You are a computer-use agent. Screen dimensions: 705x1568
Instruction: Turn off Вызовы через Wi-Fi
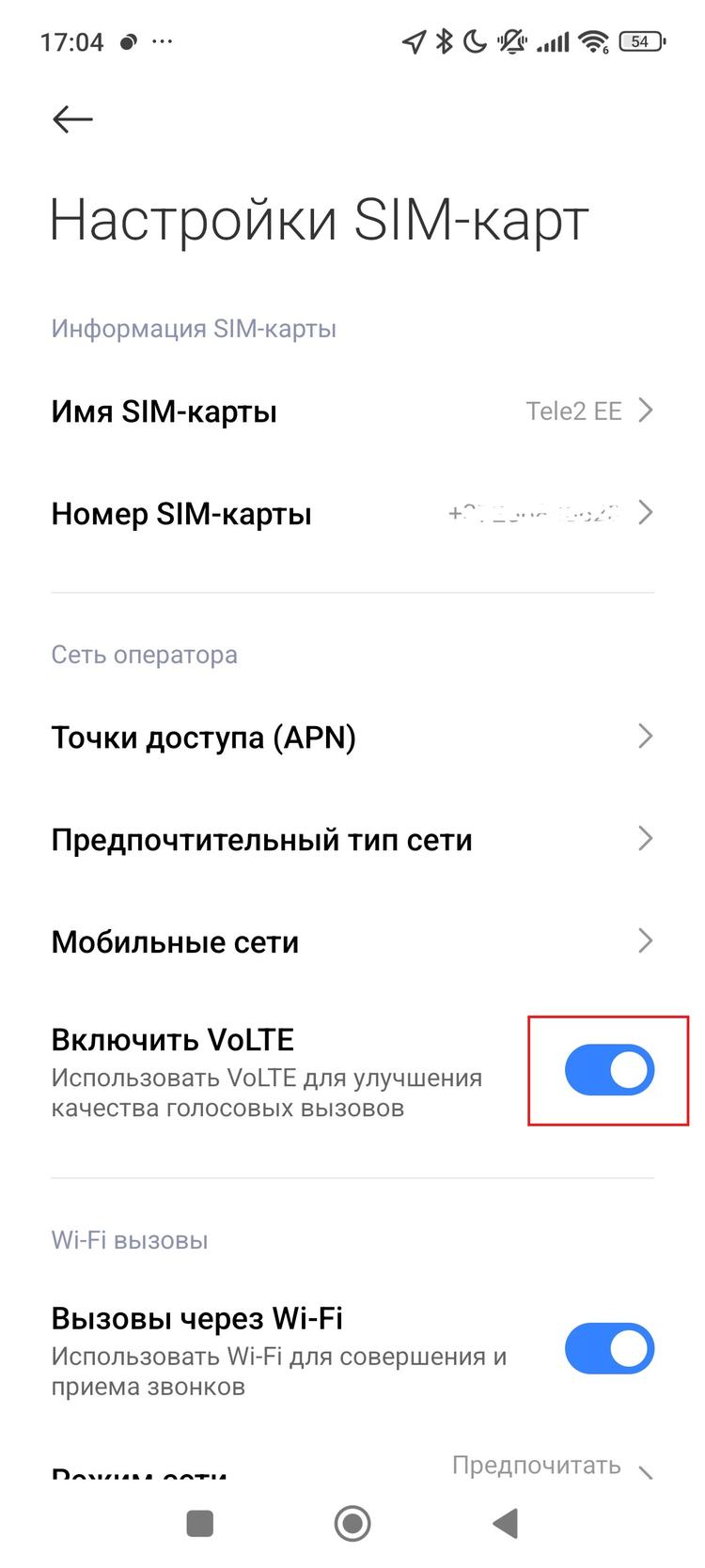609,1349
